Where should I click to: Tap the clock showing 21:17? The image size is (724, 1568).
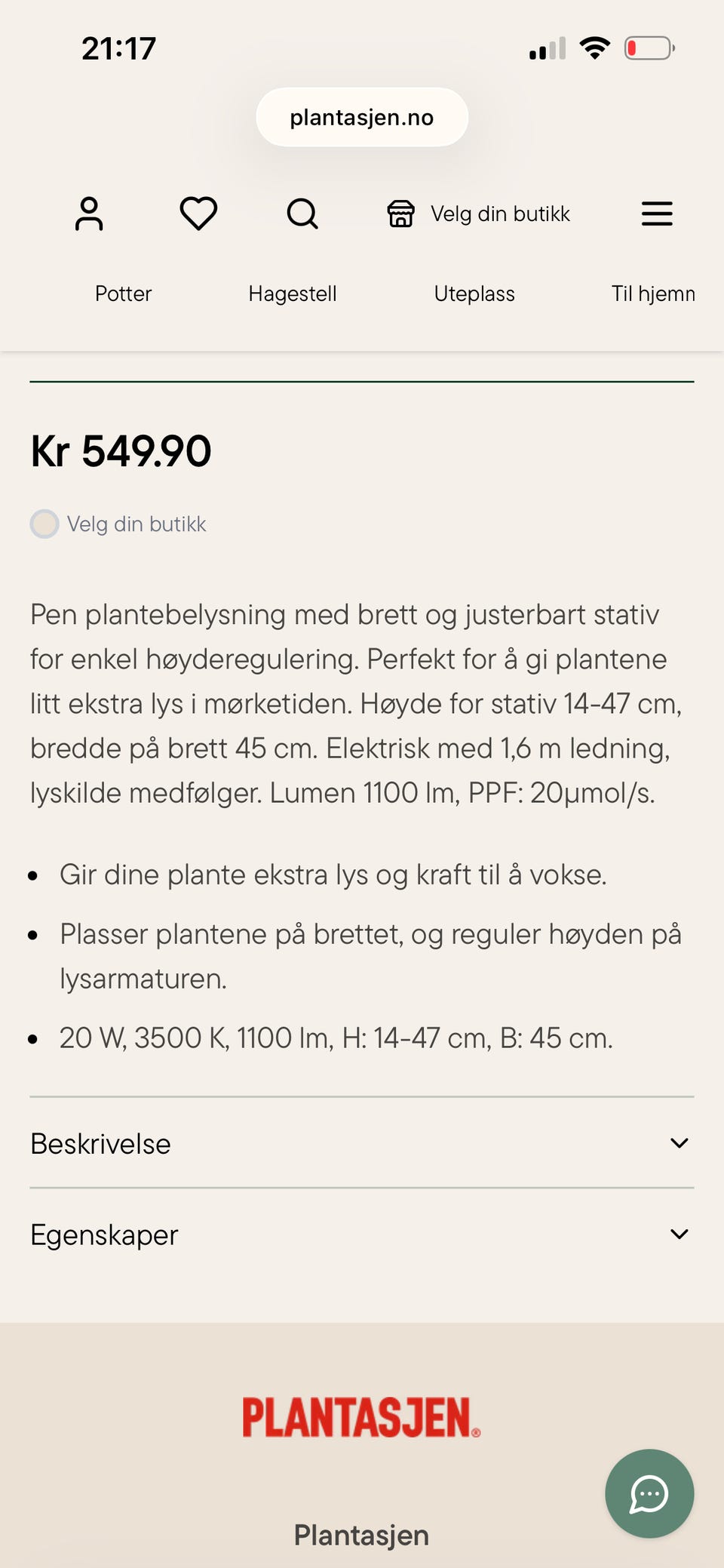118,47
